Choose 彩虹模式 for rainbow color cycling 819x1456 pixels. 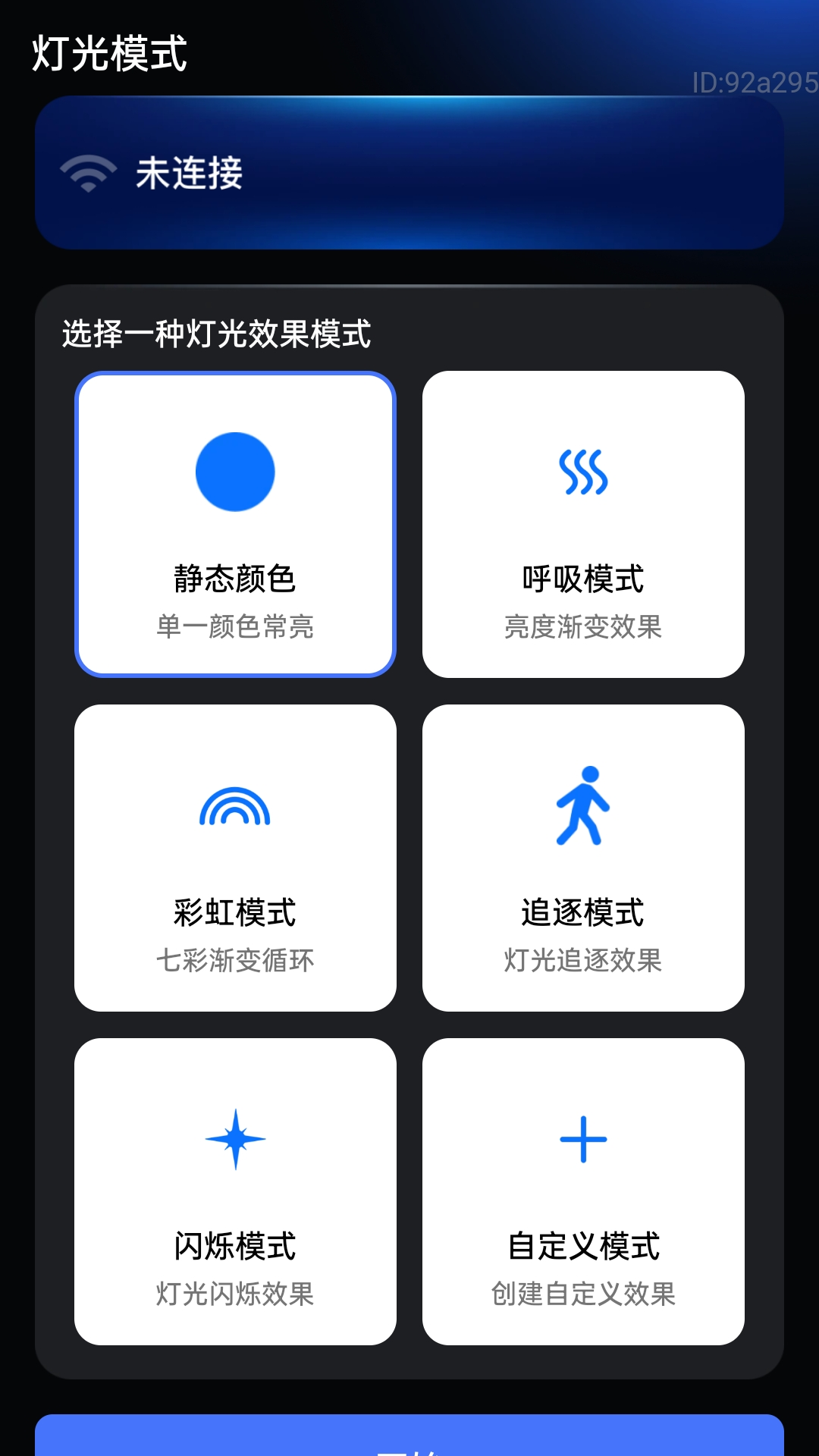(235, 857)
